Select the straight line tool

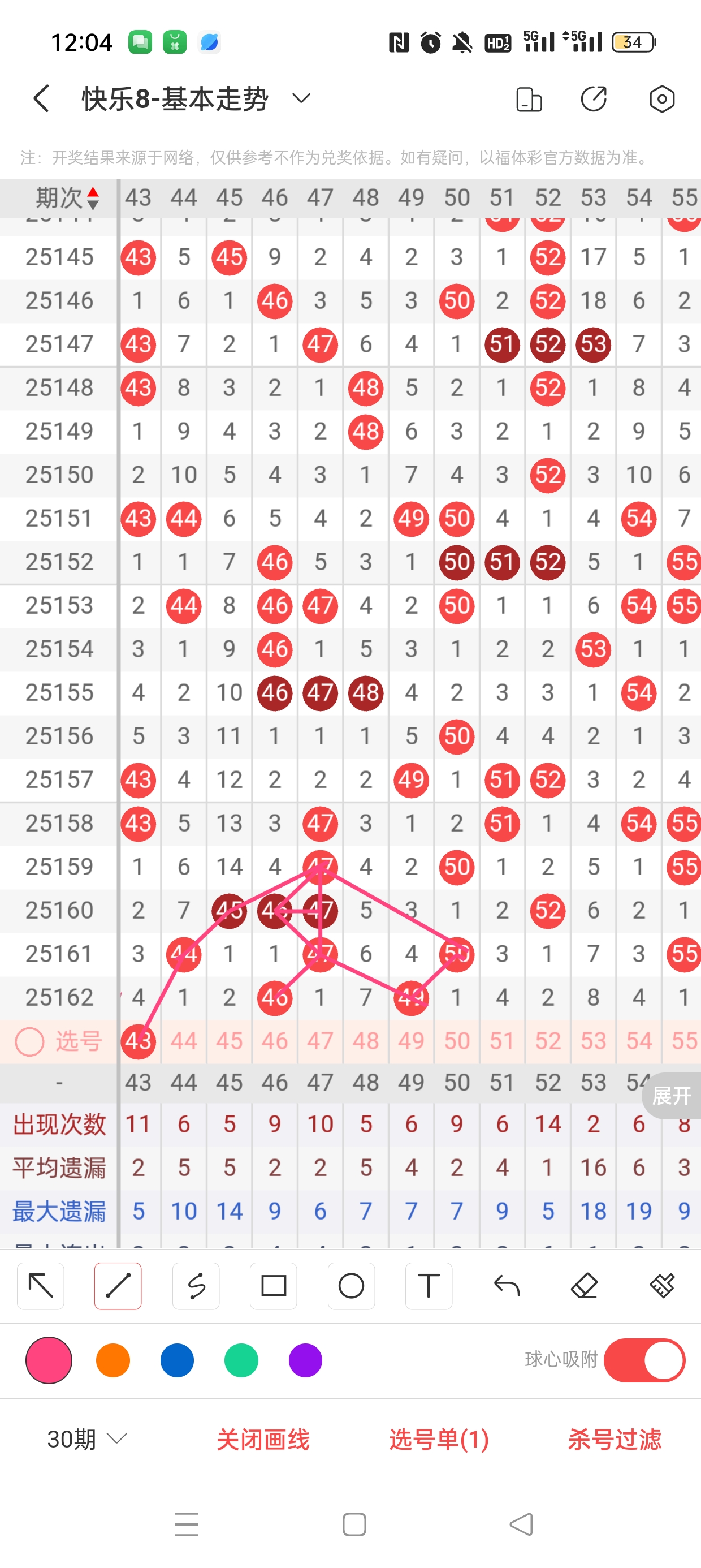pyautogui.click(x=118, y=1286)
